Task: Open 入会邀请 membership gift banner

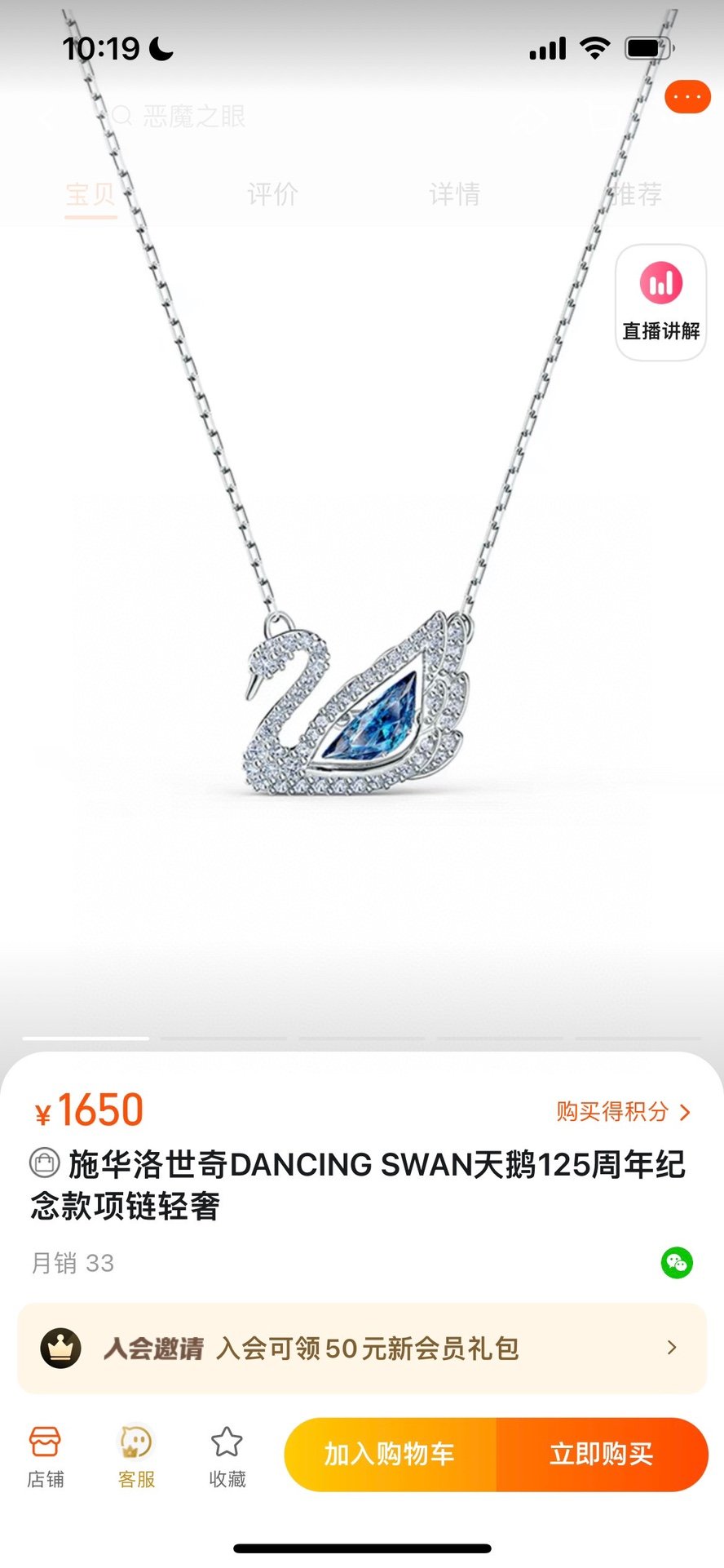Action: pos(361,1348)
